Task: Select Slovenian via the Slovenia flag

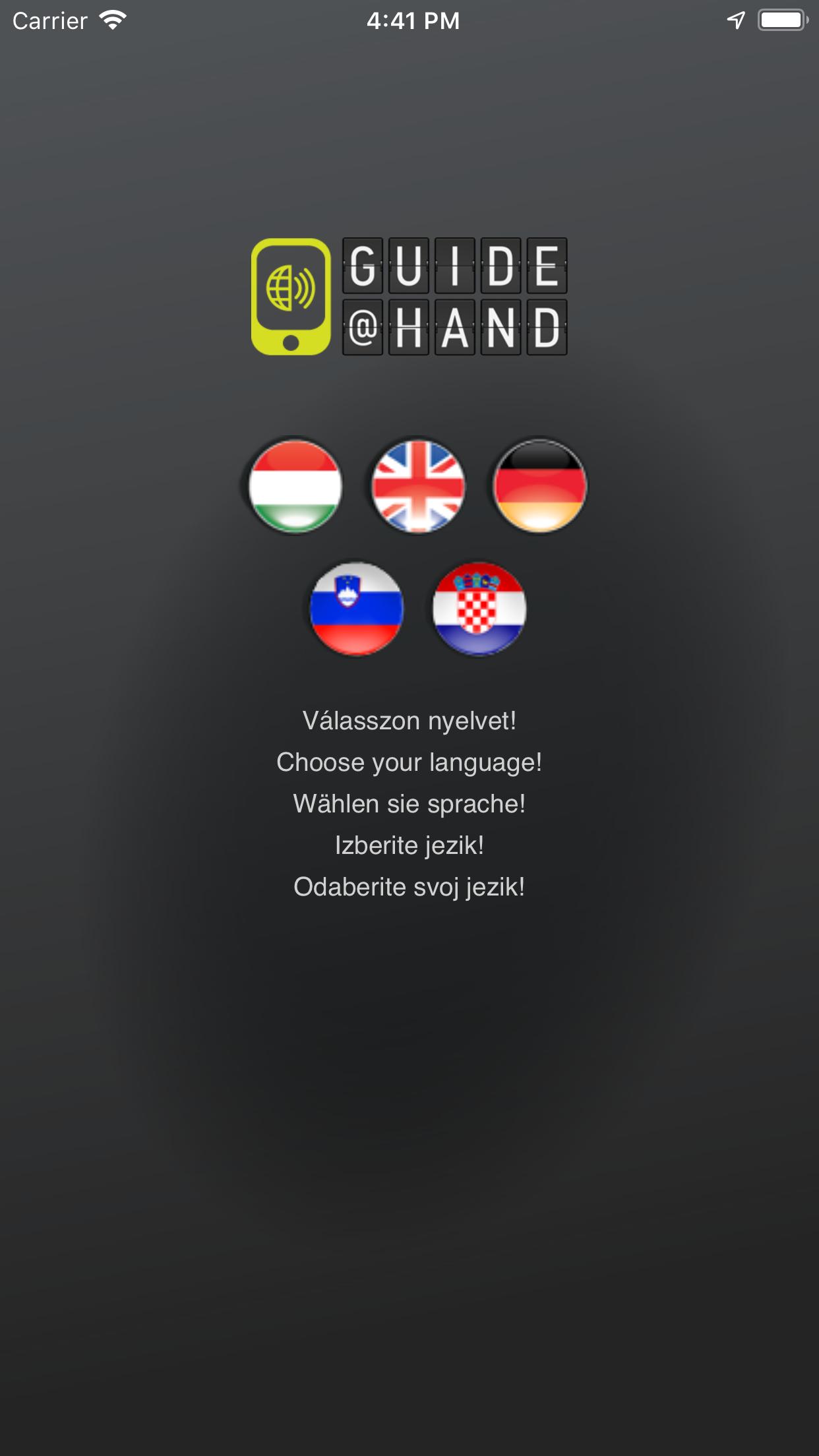Action: pyautogui.click(x=357, y=608)
